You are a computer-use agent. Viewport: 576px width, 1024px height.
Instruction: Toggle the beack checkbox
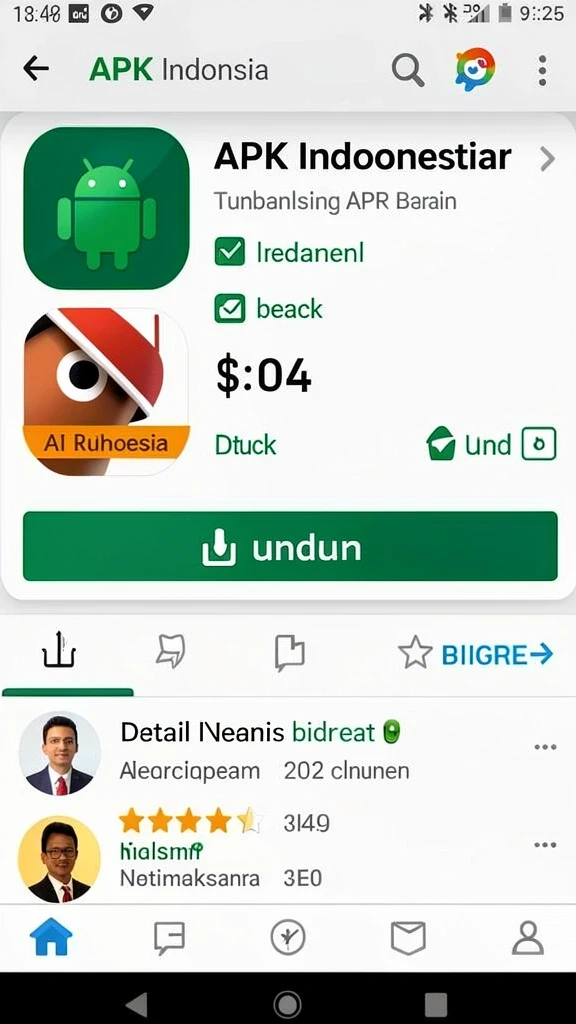(230, 309)
